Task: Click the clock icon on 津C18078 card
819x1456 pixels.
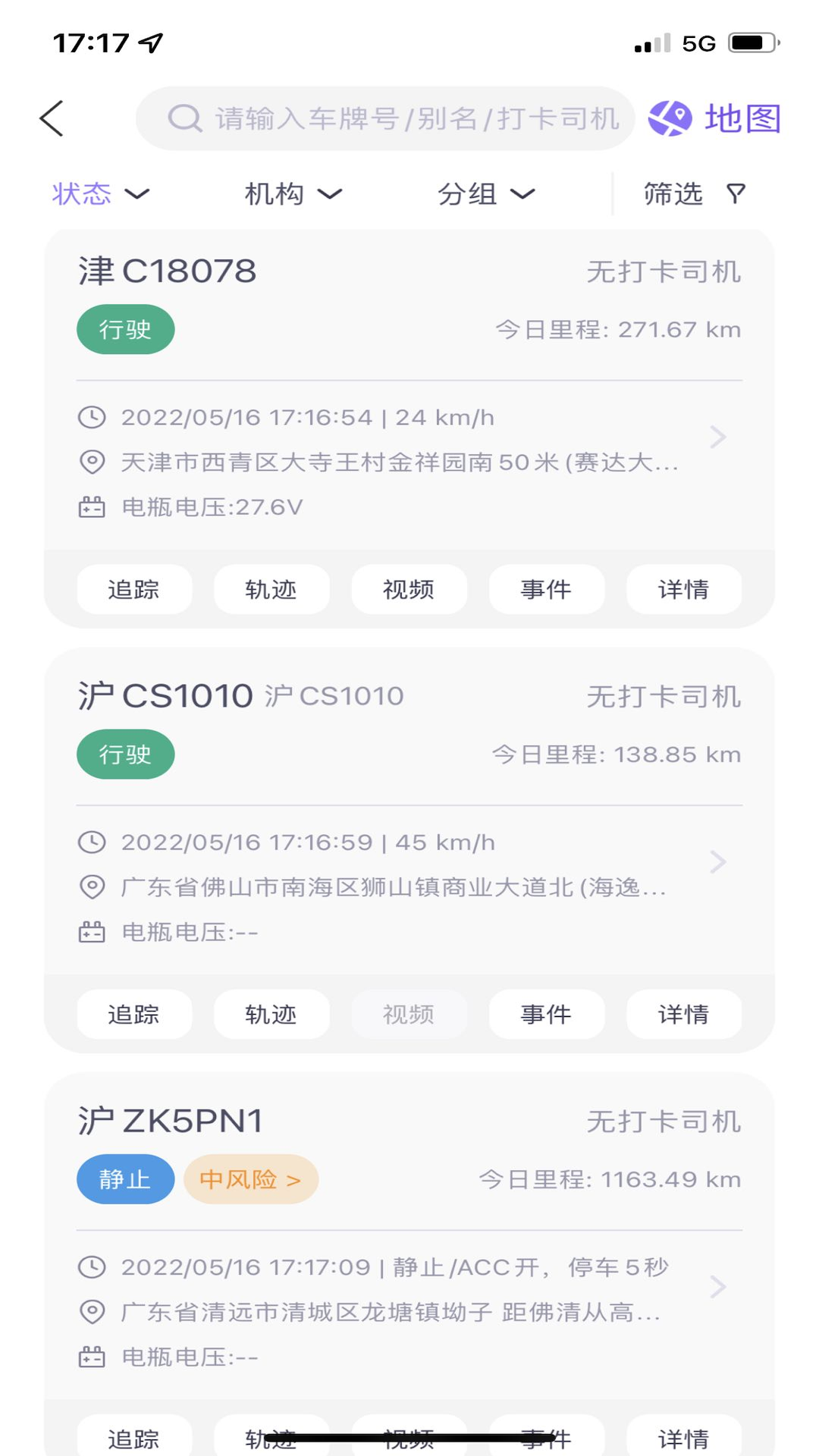Action: coord(92,417)
